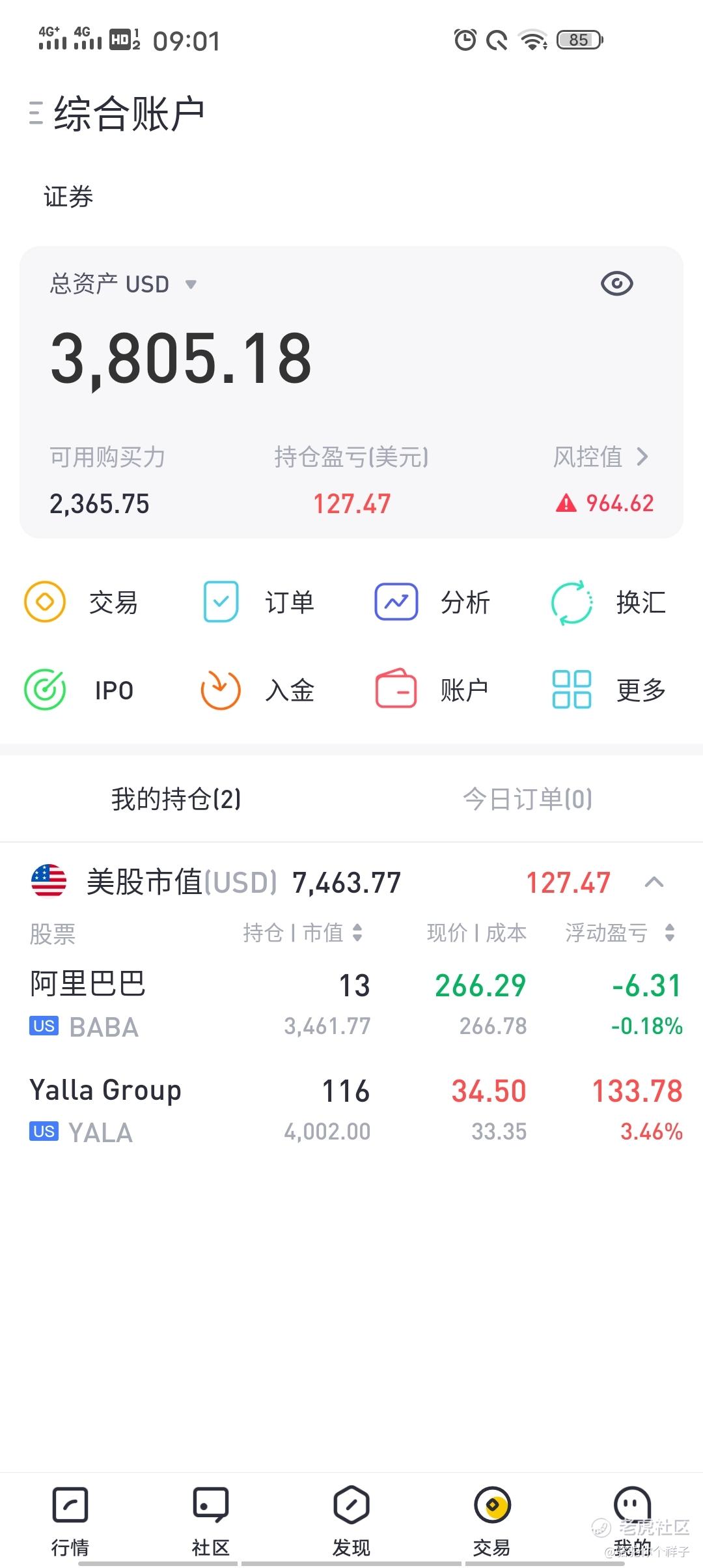Switch to 今日订单 tab
This screenshot has height=1568, width=703.
[x=527, y=799]
